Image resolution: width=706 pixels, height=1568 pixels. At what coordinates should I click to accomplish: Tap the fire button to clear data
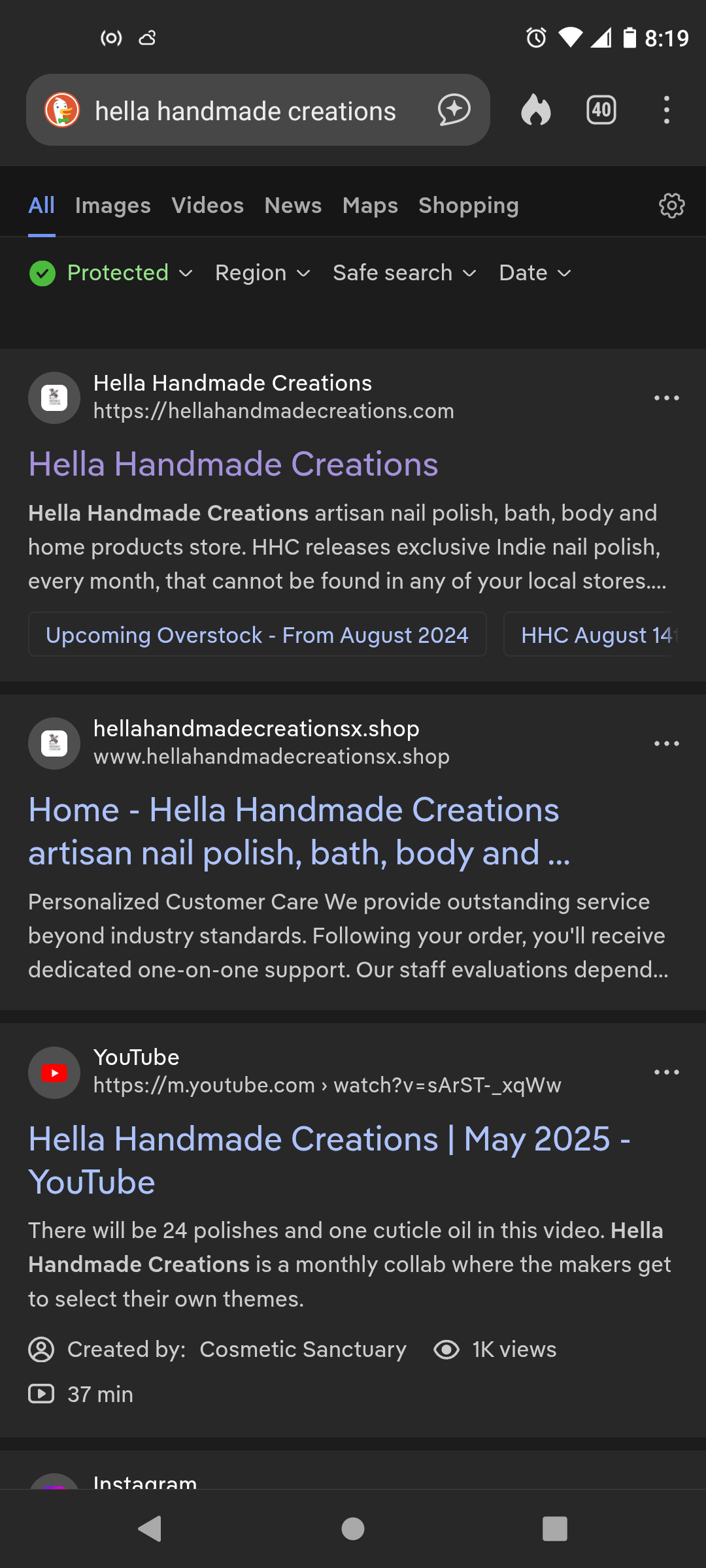pyautogui.click(x=536, y=110)
